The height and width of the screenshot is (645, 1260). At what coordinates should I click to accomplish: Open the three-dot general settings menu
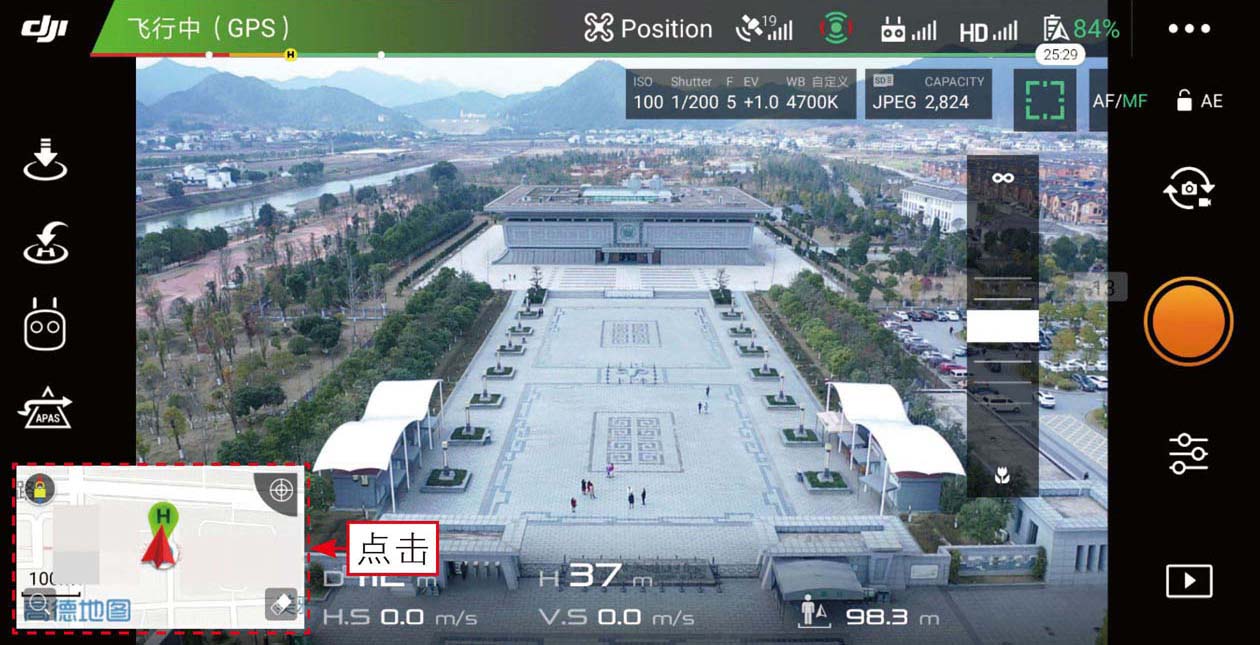coord(1189,29)
